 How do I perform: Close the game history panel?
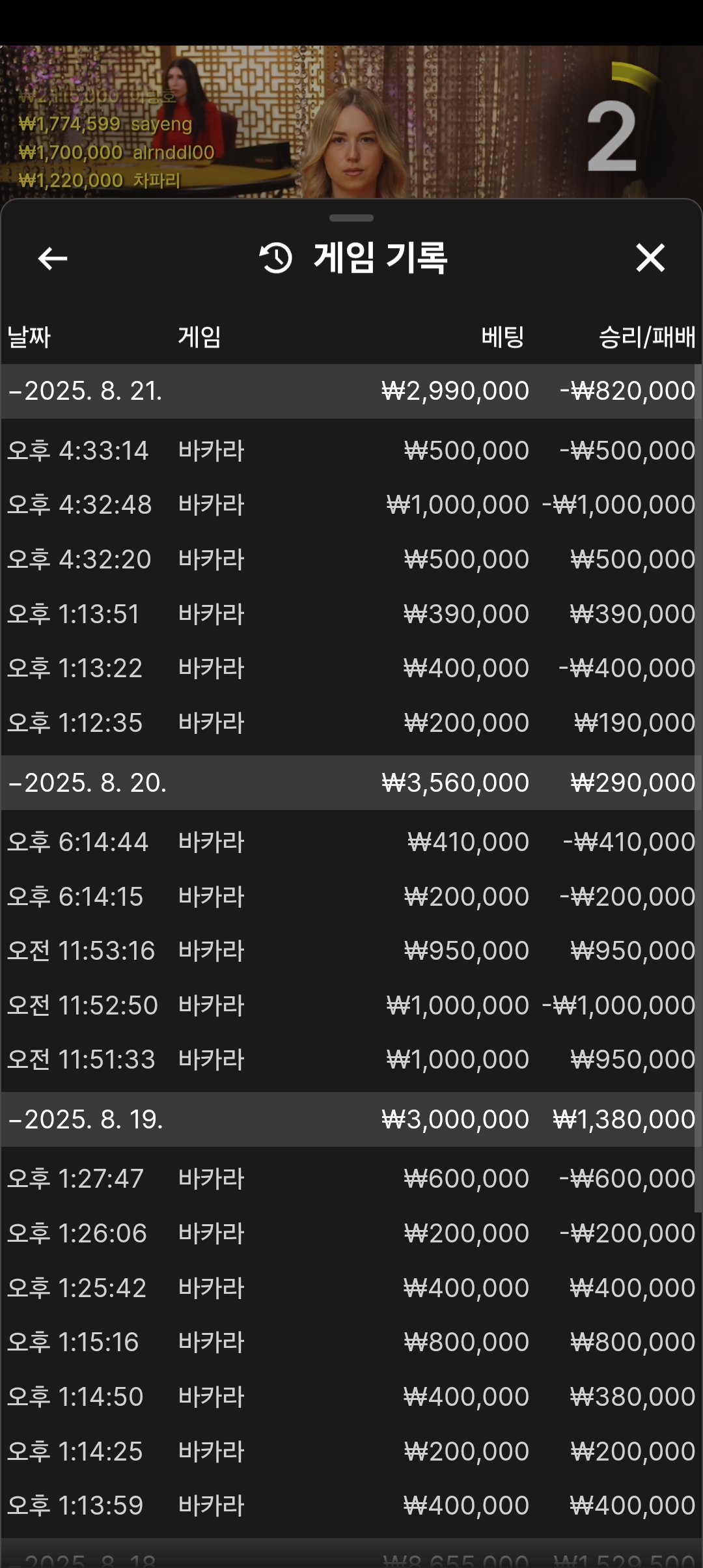[650, 258]
